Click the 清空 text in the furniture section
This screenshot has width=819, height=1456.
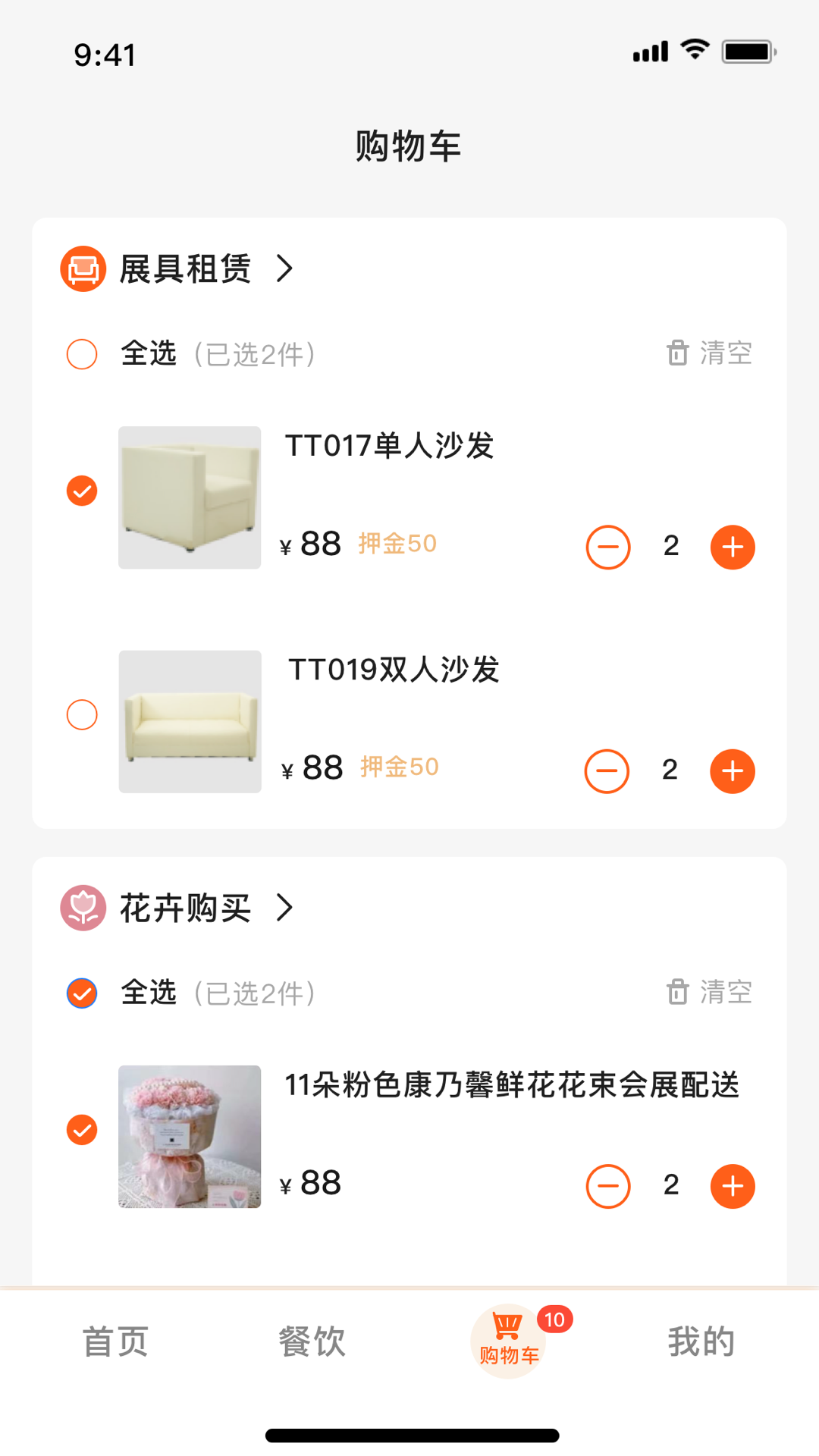[726, 353]
